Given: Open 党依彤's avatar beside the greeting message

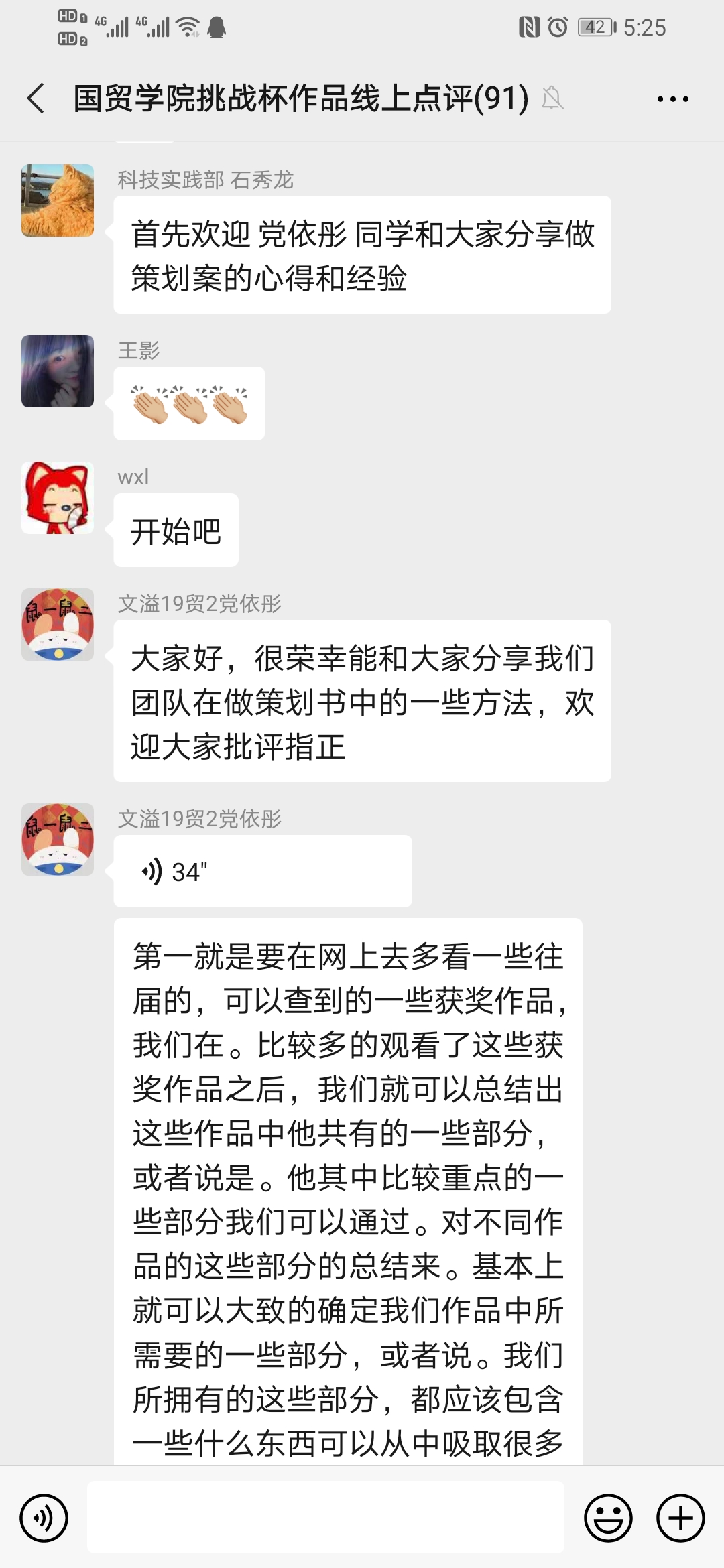Looking at the screenshot, I should click(x=58, y=625).
